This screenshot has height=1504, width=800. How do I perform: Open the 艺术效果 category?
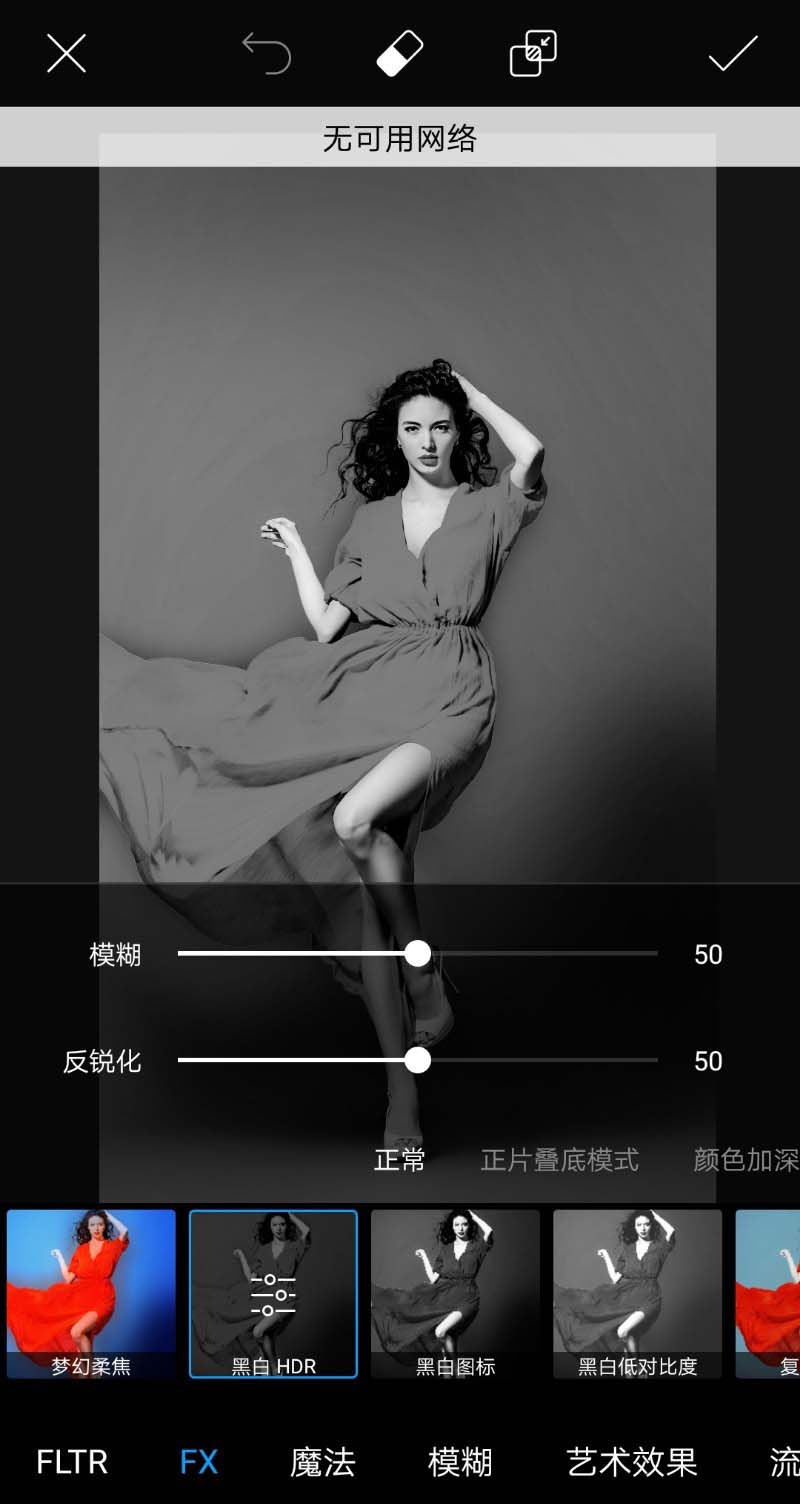coord(632,1462)
